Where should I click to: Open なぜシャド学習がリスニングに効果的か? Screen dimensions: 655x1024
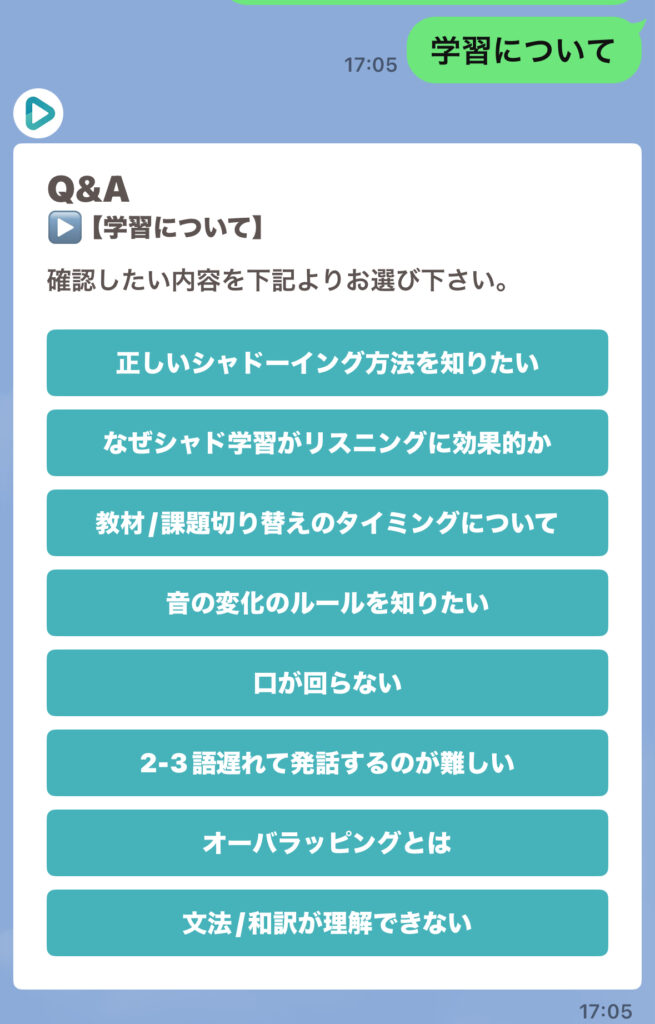327,443
